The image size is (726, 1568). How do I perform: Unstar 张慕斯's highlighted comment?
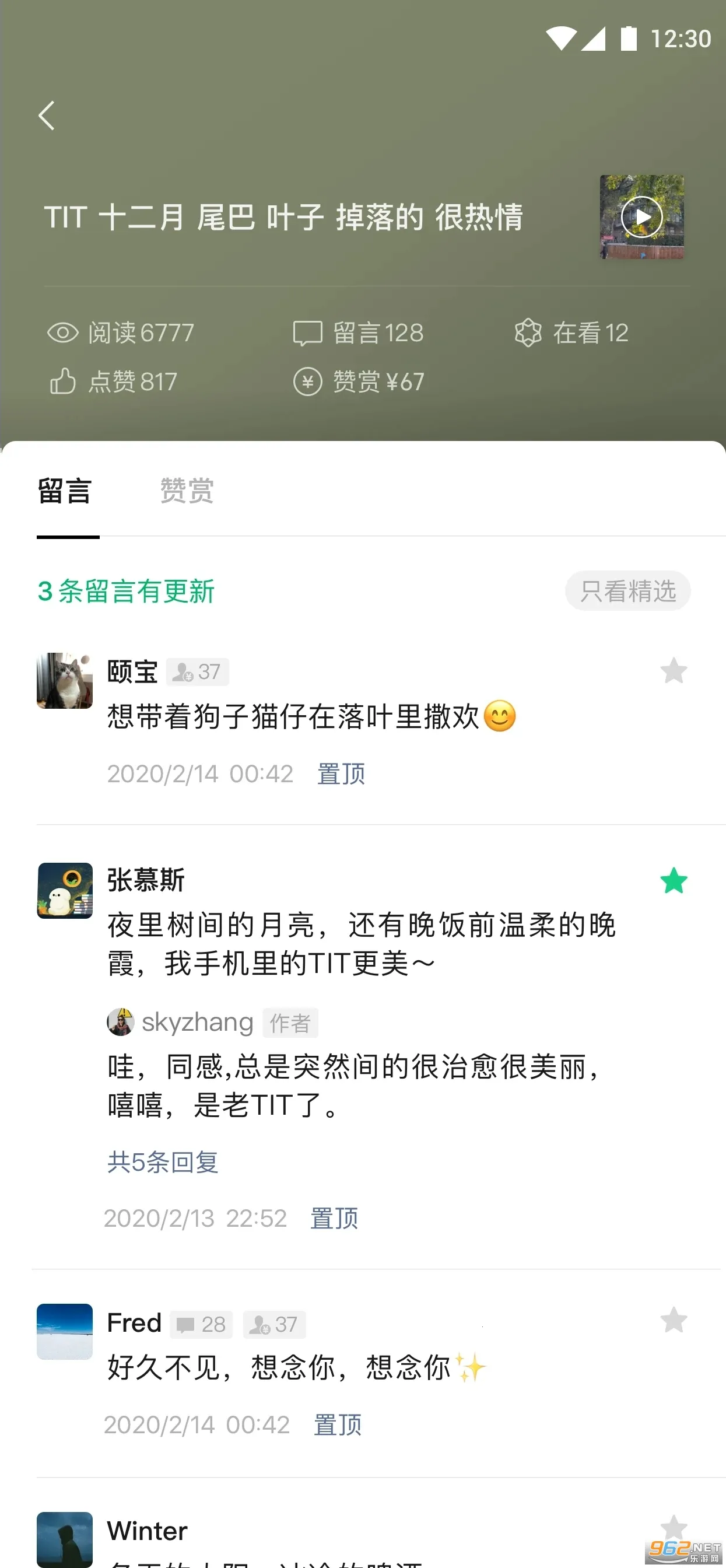(673, 881)
